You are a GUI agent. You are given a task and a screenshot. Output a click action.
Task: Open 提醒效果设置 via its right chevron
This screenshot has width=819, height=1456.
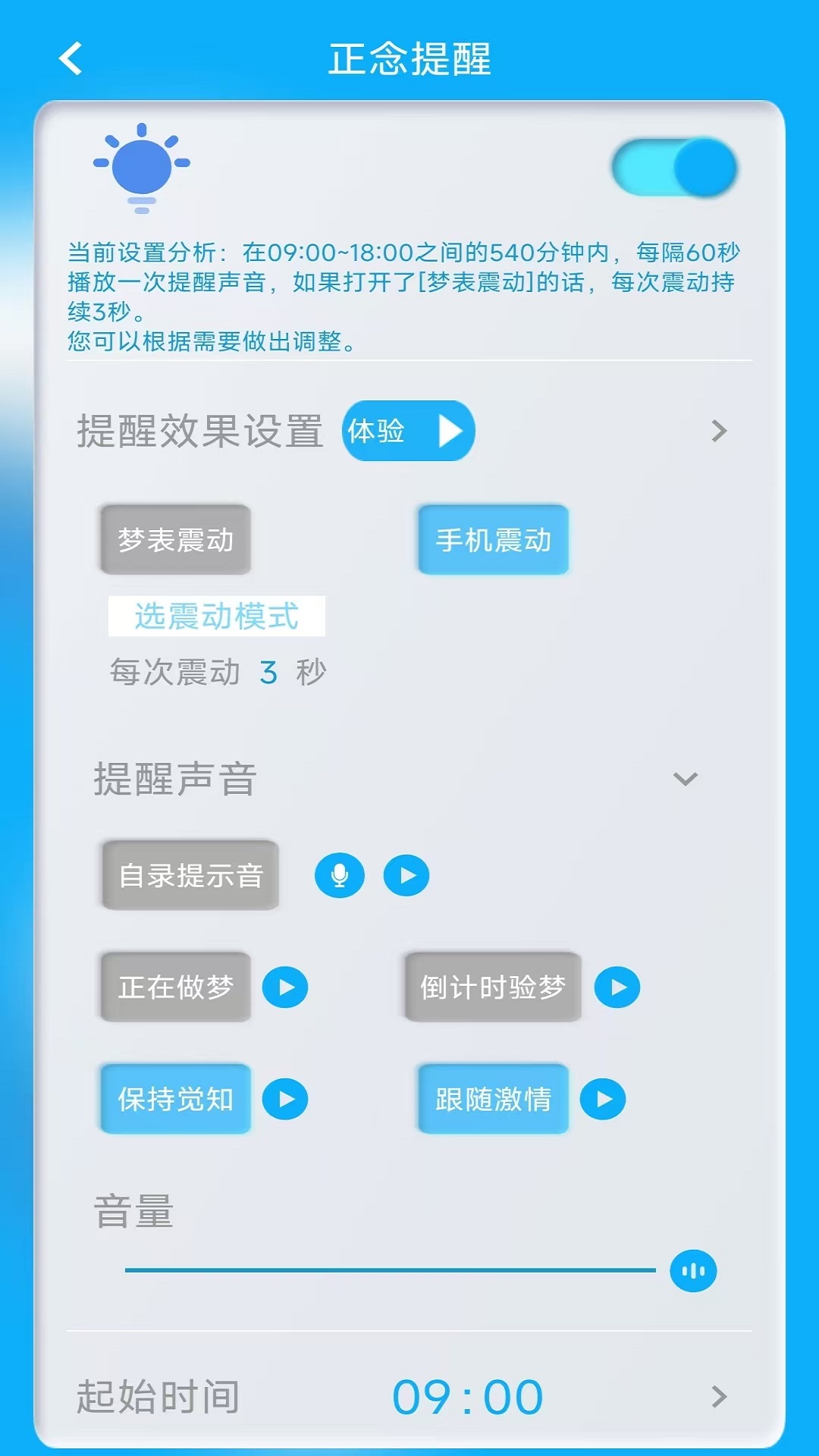coord(719,431)
